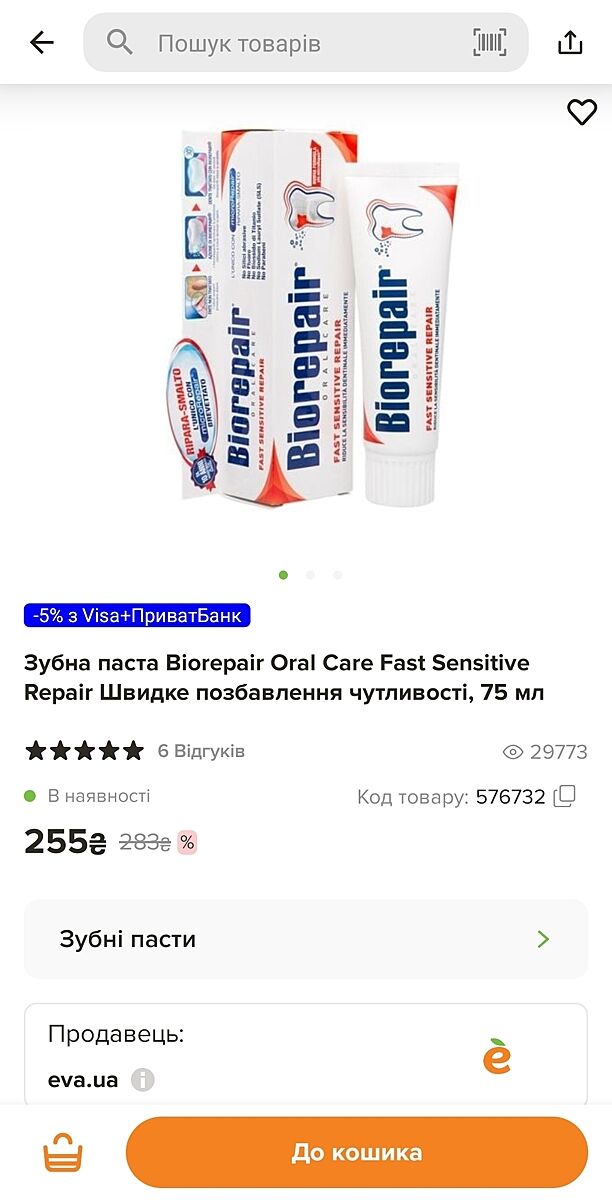Open the 6 Відгуків reviews

(201, 751)
